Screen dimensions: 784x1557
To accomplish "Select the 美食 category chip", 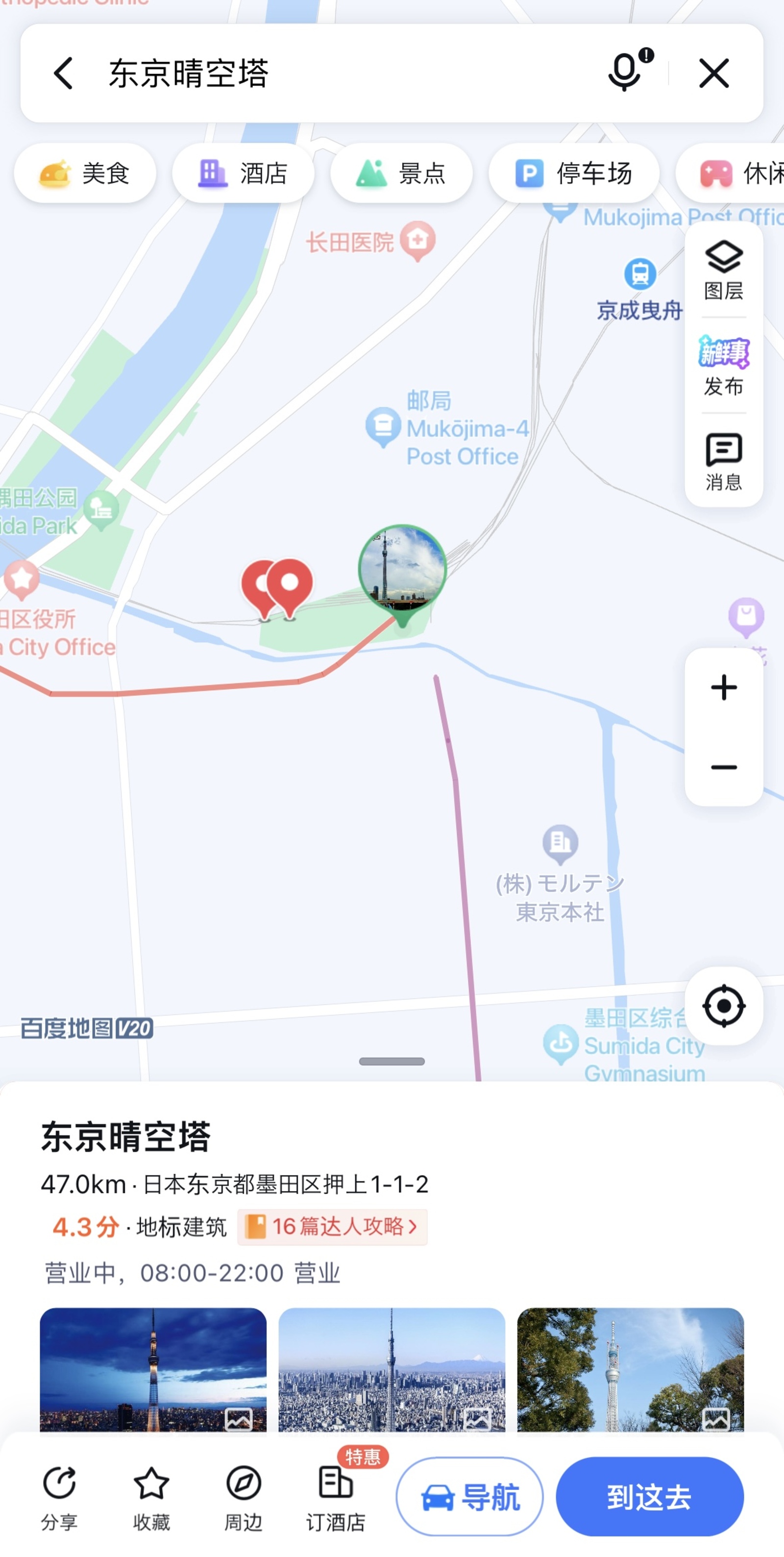I will pos(85,173).
